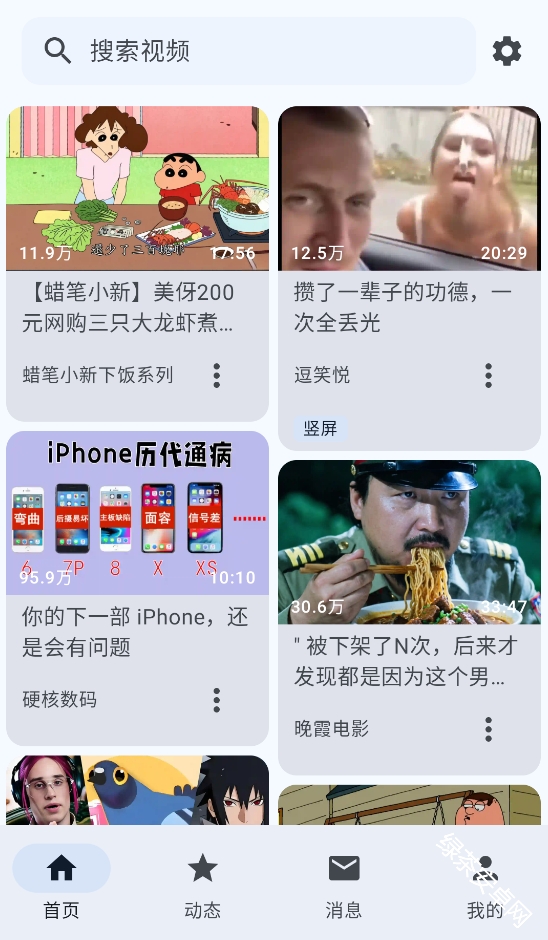The width and height of the screenshot is (548, 940).
Task: Switch to the 动态 tab
Action: pyautogui.click(x=203, y=886)
